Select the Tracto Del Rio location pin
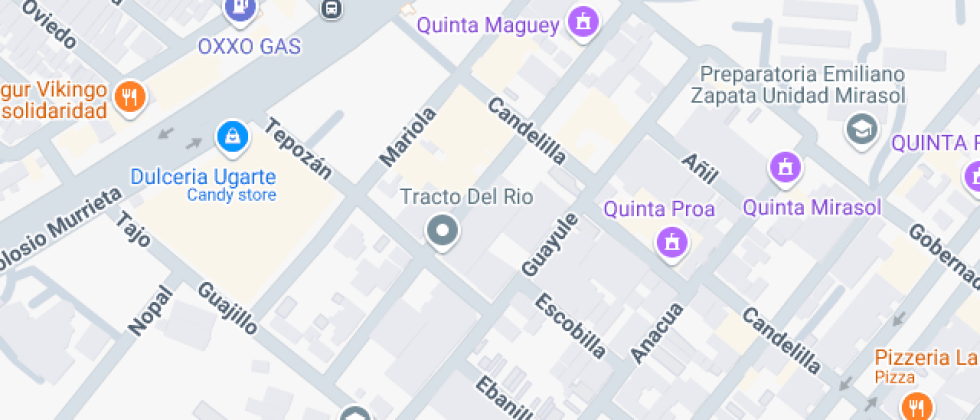This screenshot has height=420, width=980. pyautogui.click(x=442, y=232)
